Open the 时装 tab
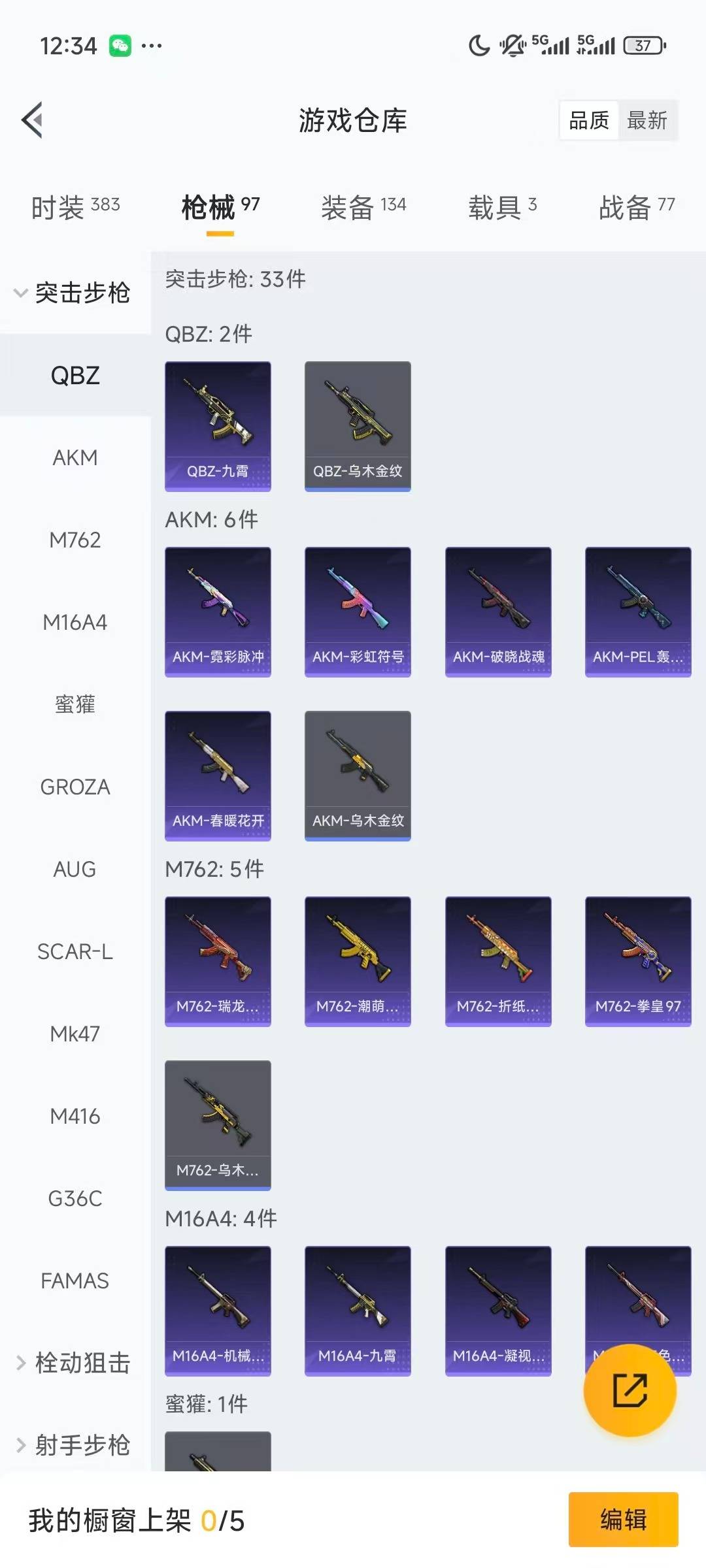This screenshot has height=1568, width=706. click(72, 204)
